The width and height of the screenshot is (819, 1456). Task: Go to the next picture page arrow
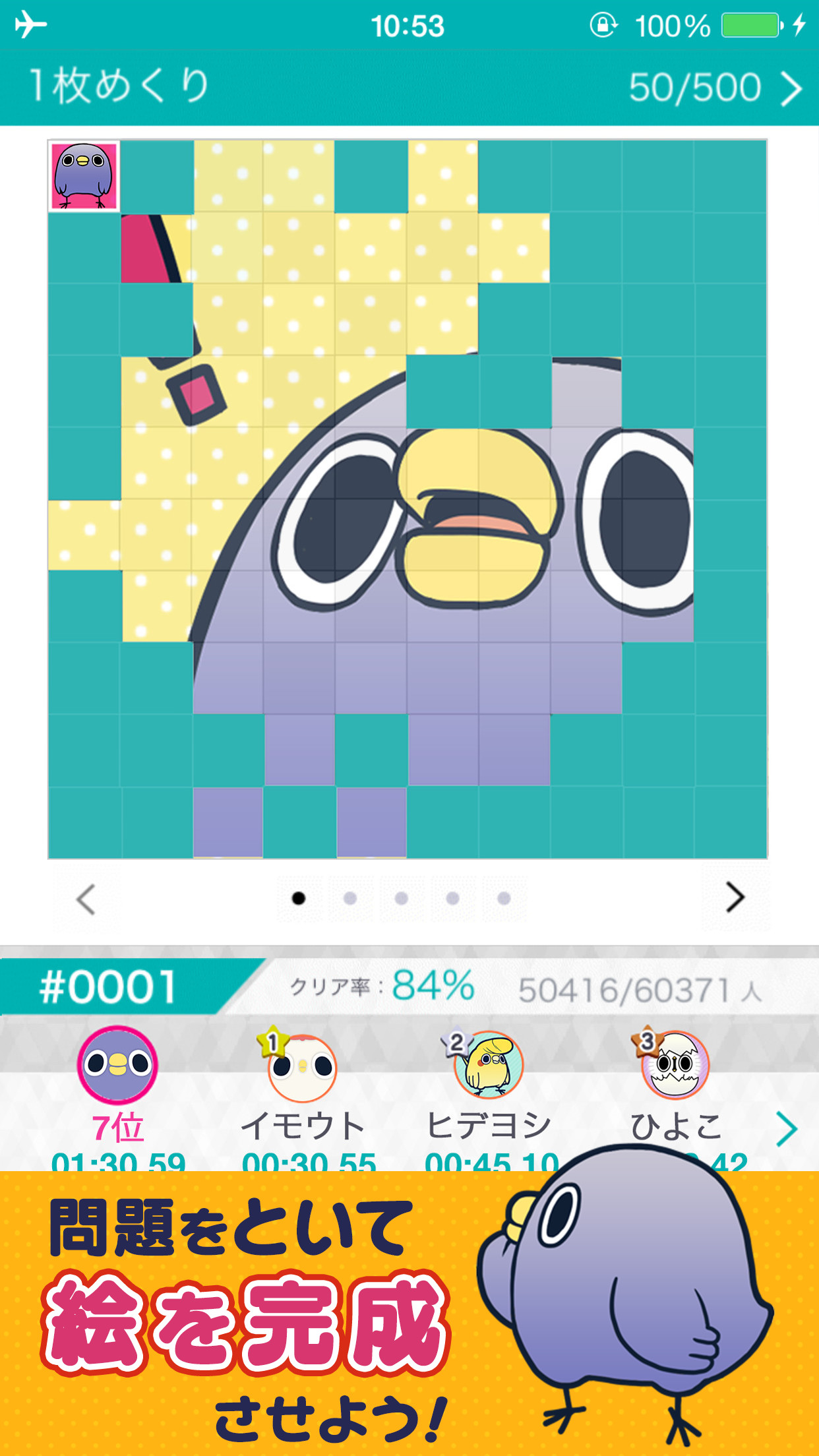[735, 897]
